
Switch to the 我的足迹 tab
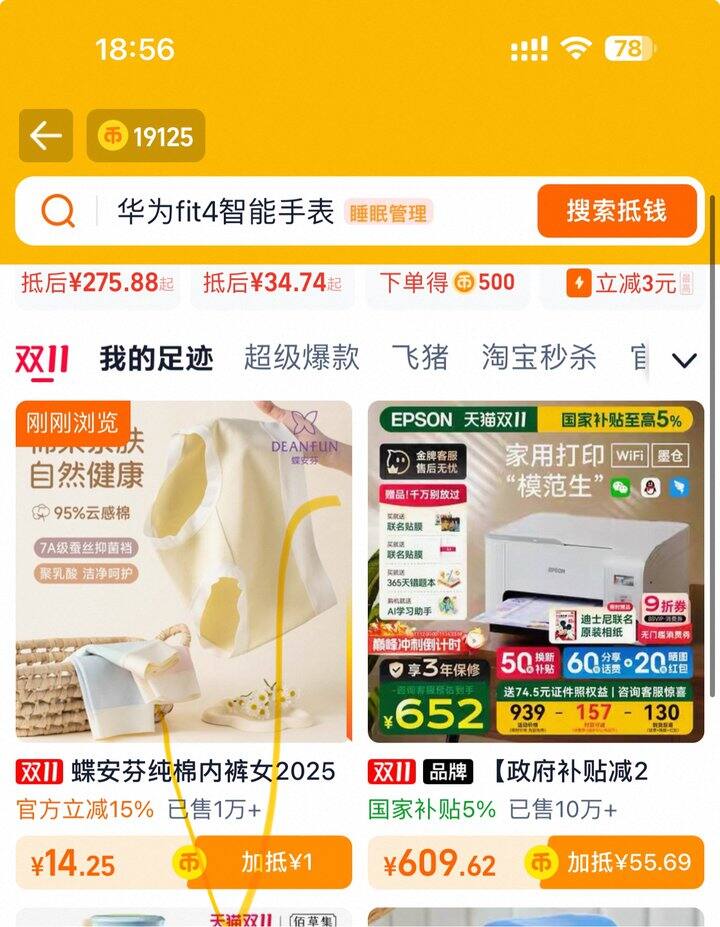(156, 358)
